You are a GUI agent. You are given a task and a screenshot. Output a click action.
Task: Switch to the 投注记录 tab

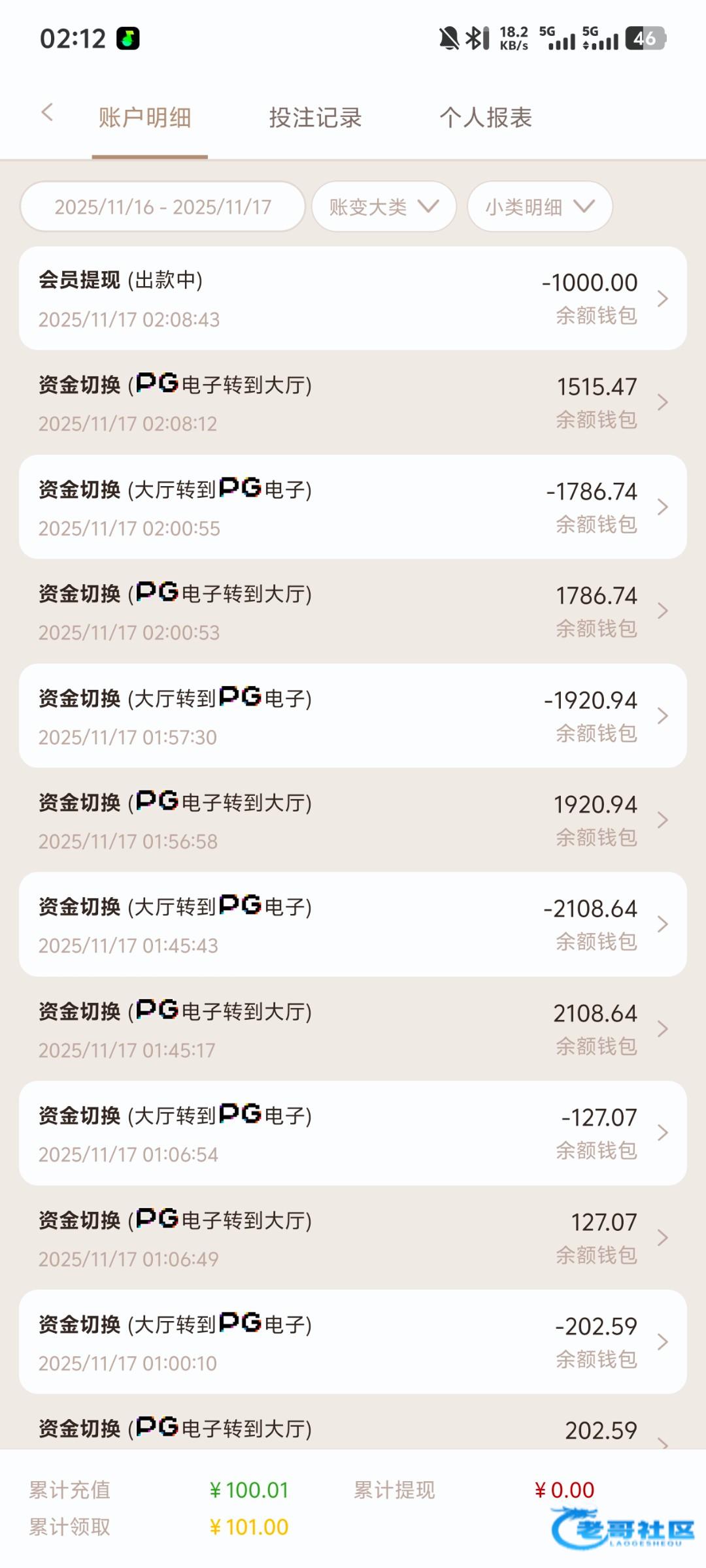(315, 118)
